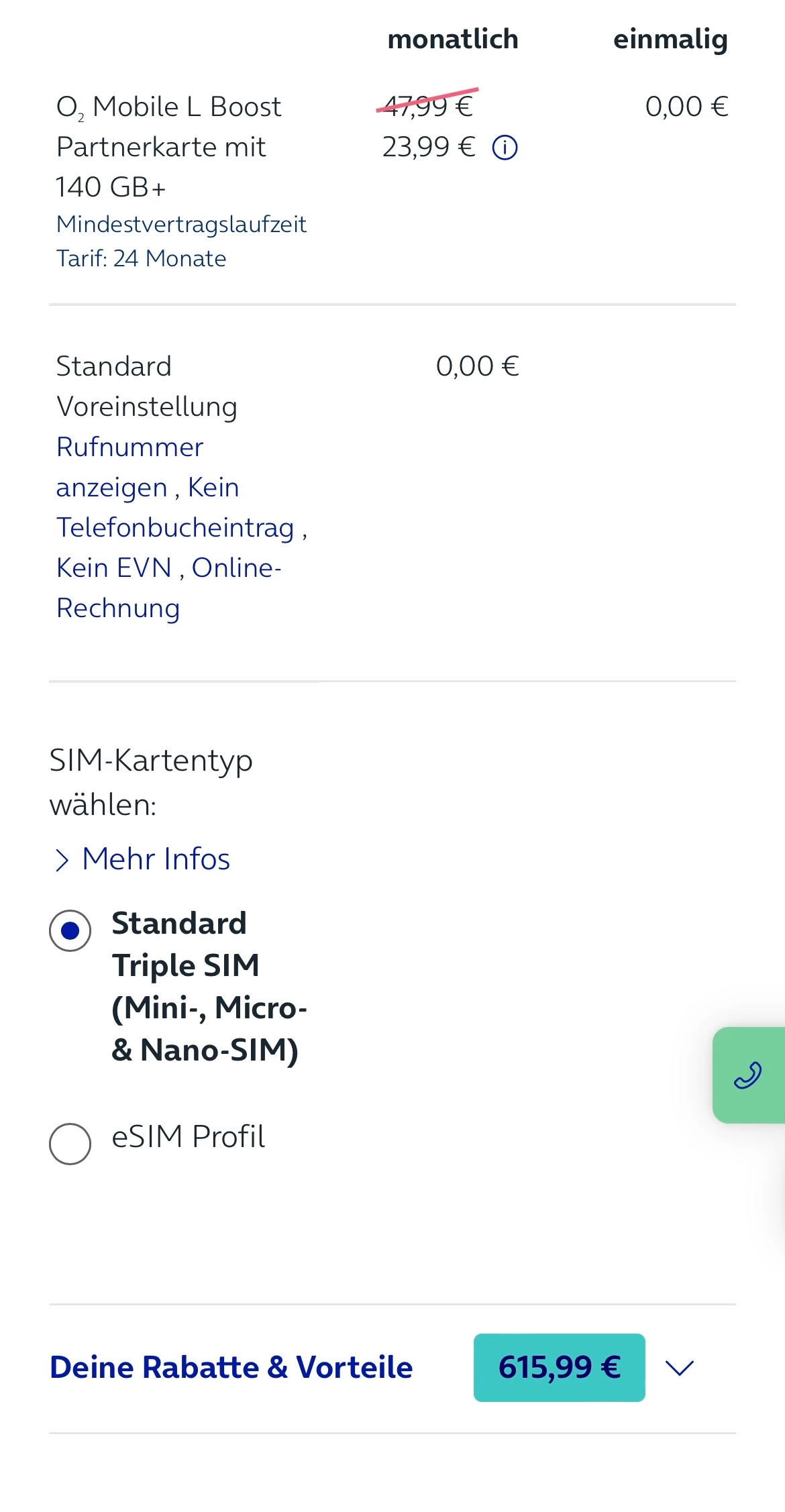Open price info icon next to 23,99 €
785x1512 pixels.
(x=505, y=148)
